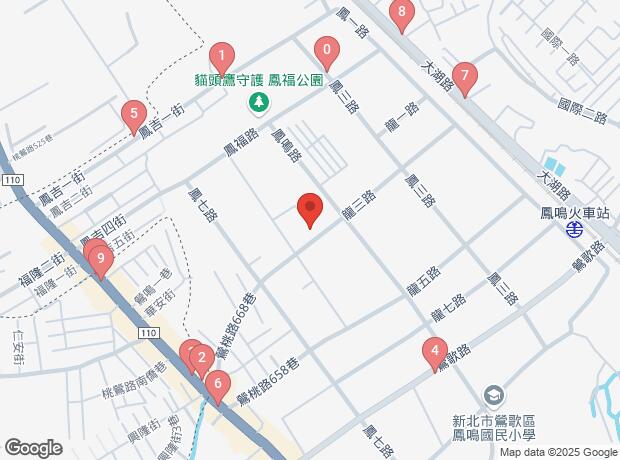Open map marker number 8
Viewport: 620px width, 460px height.
coord(401,14)
